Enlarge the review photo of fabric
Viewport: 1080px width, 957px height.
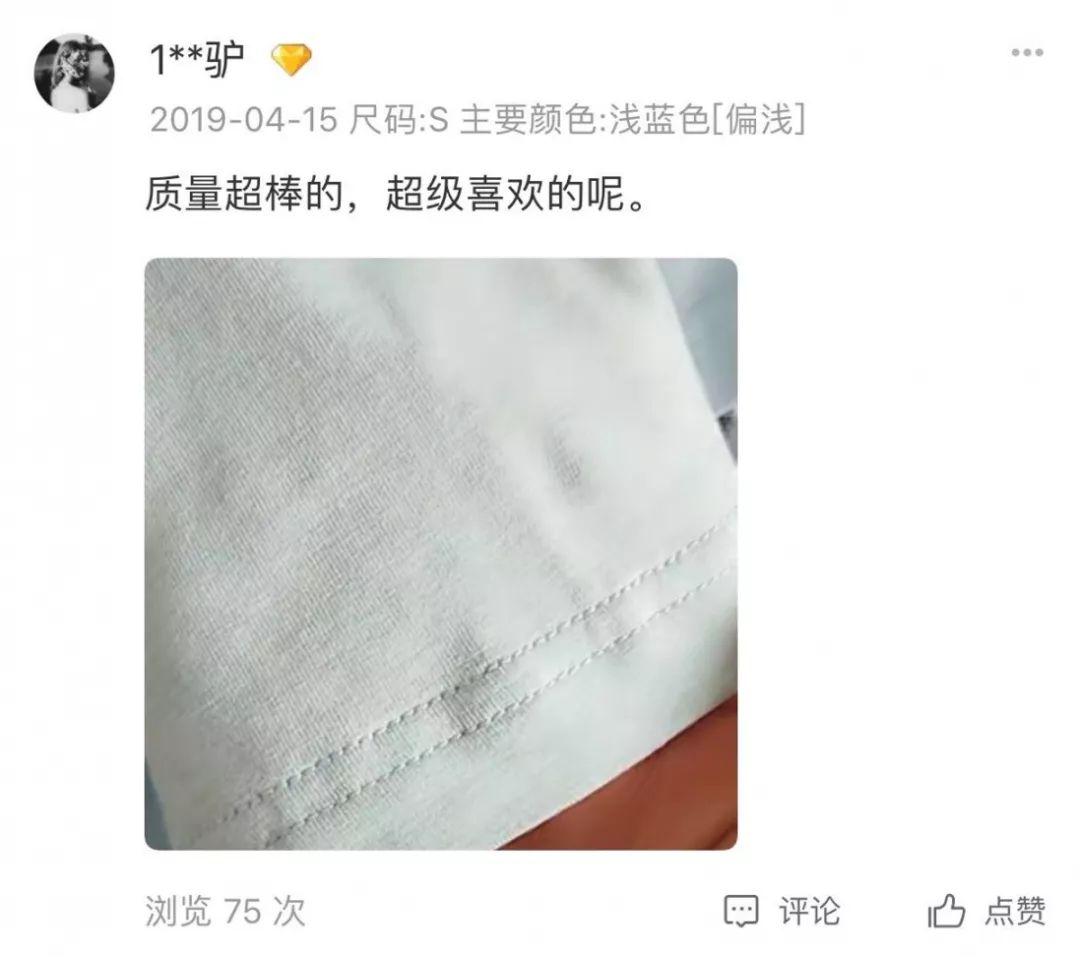pos(440,554)
